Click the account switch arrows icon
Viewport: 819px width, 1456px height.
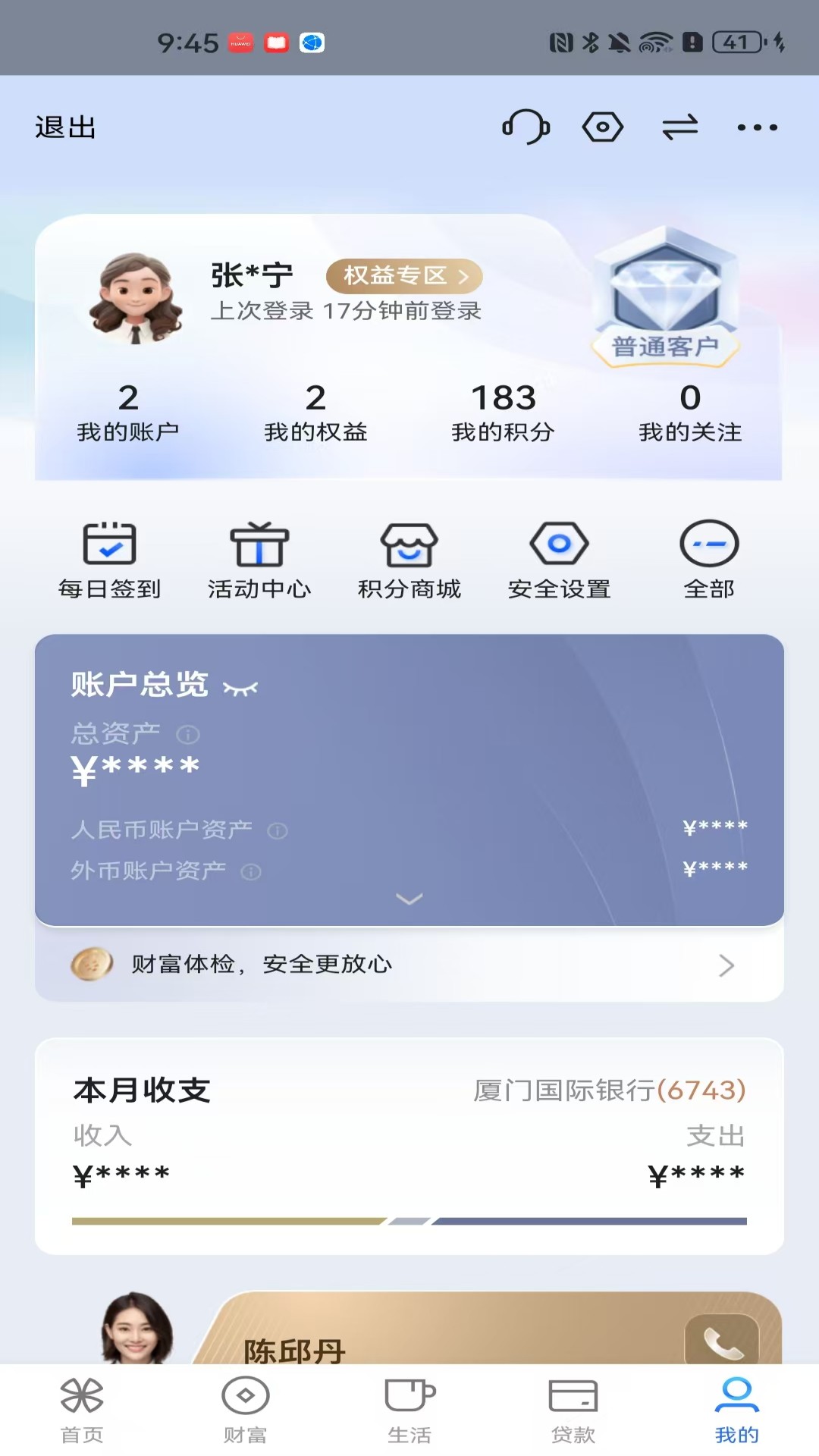[679, 127]
